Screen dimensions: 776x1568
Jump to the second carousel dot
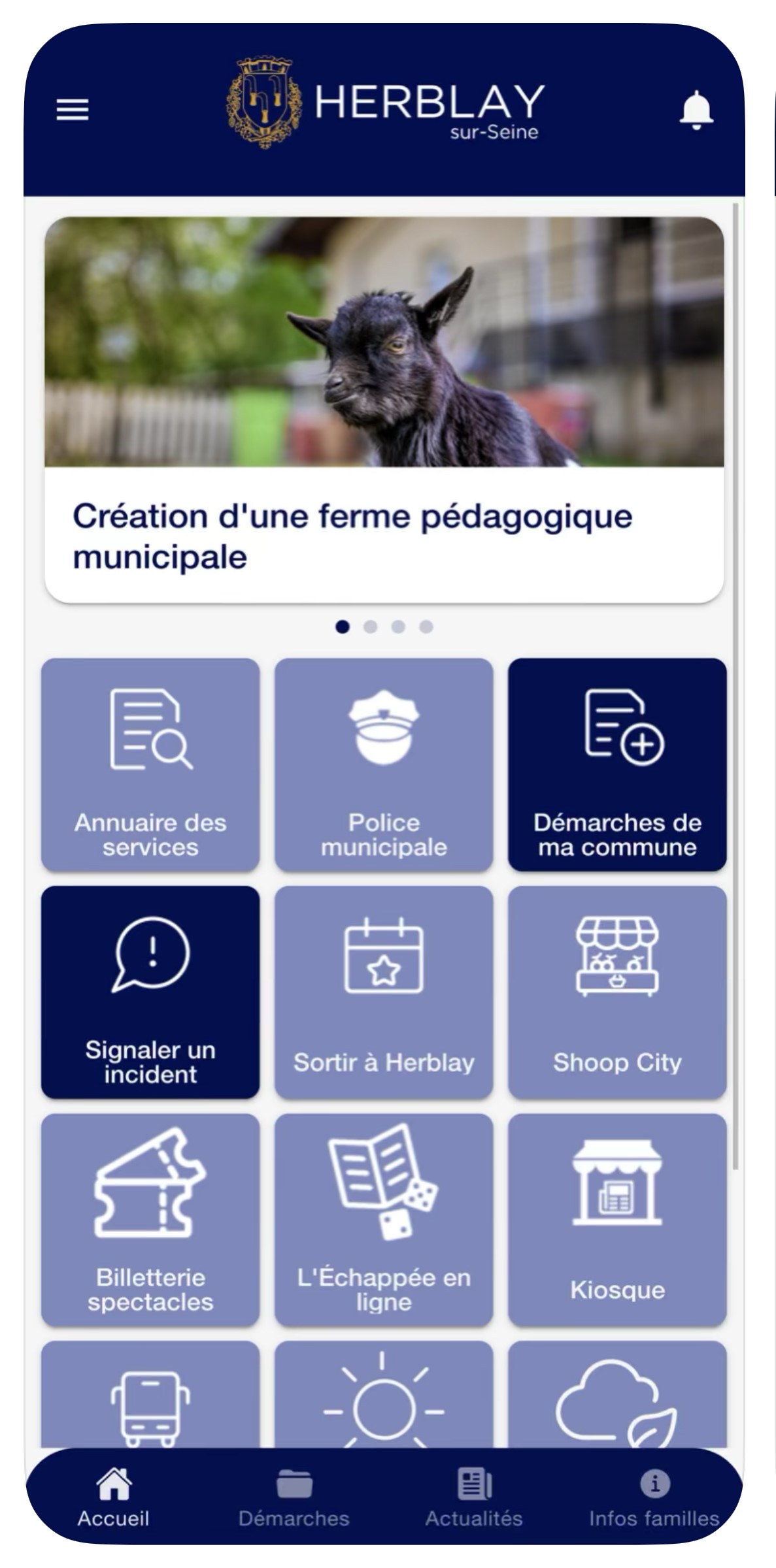[370, 627]
